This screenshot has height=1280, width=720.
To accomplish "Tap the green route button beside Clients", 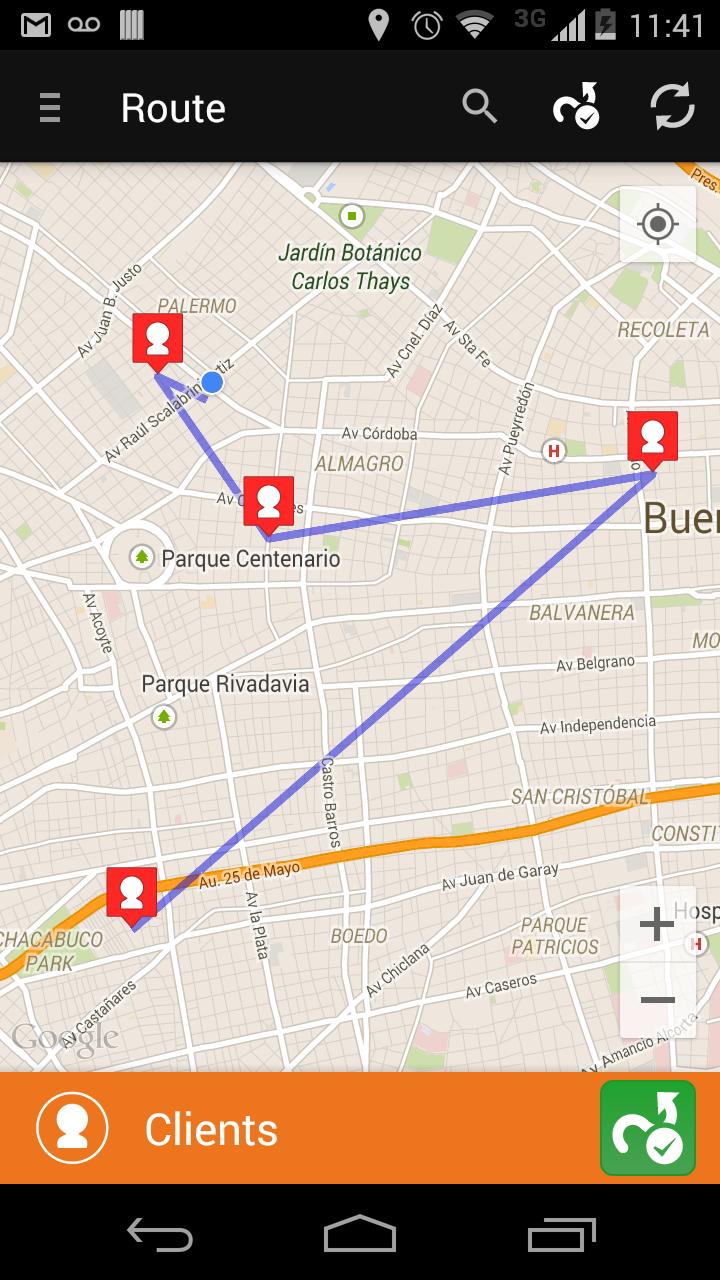I will pos(648,1128).
